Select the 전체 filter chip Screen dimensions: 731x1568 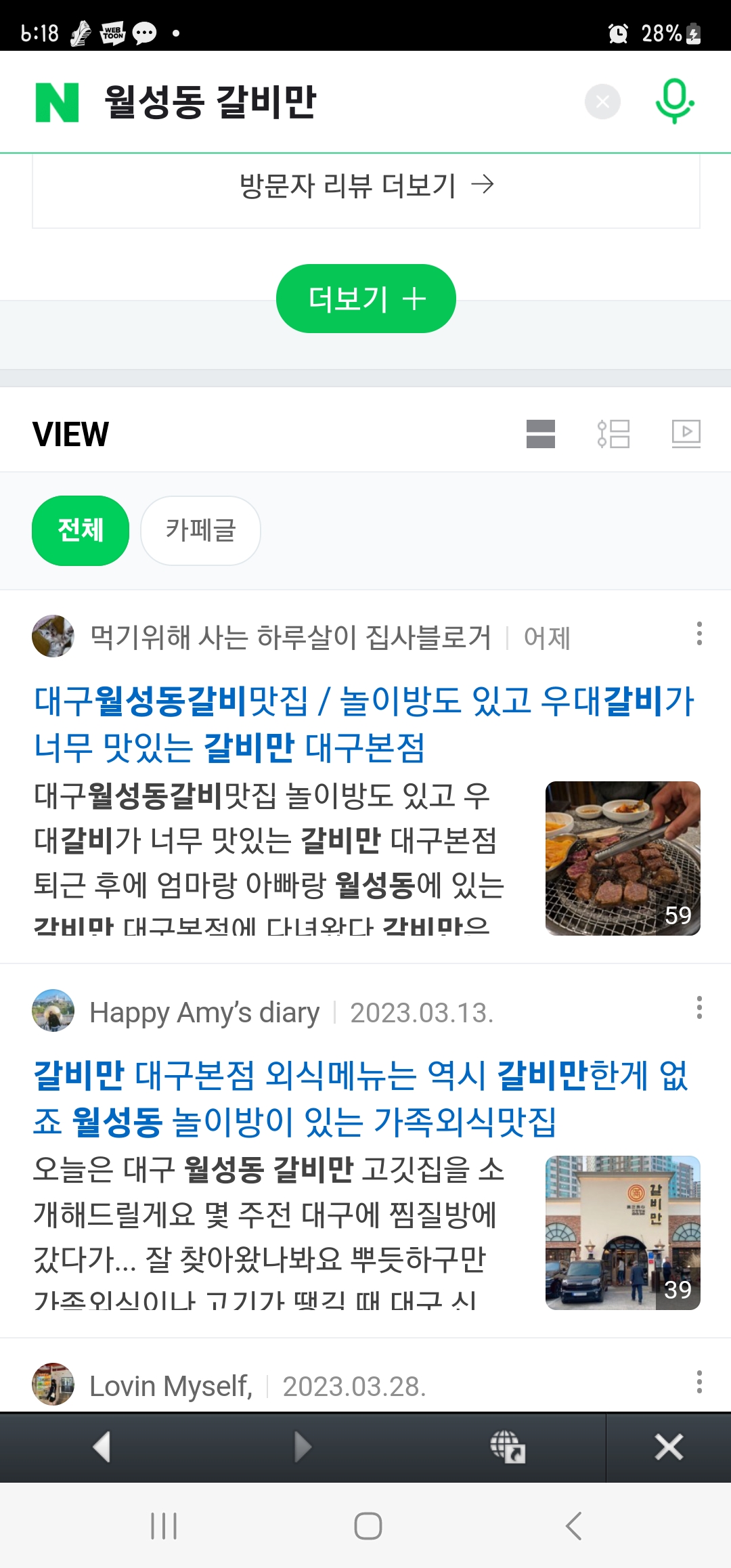click(81, 531)
